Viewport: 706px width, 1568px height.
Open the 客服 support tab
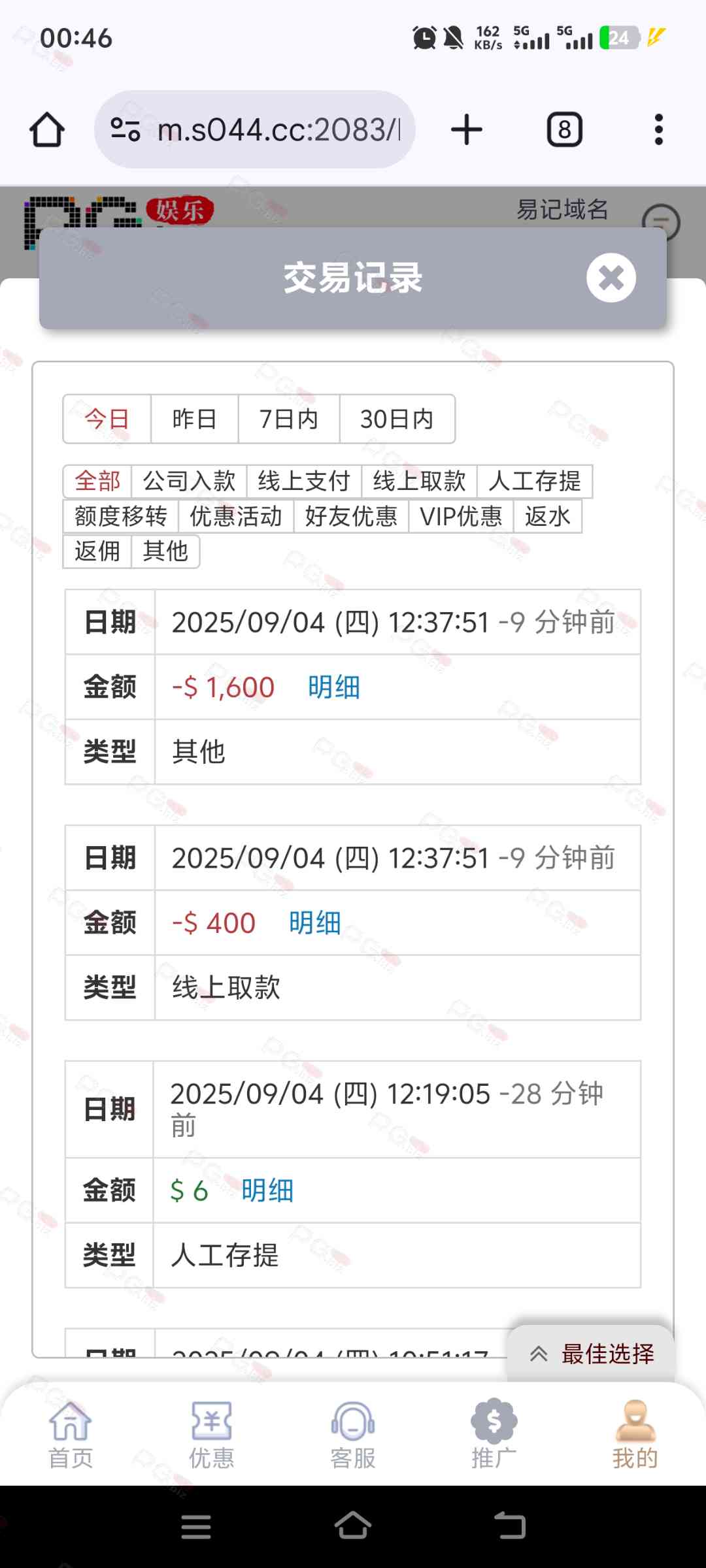tap(353, 1433)
